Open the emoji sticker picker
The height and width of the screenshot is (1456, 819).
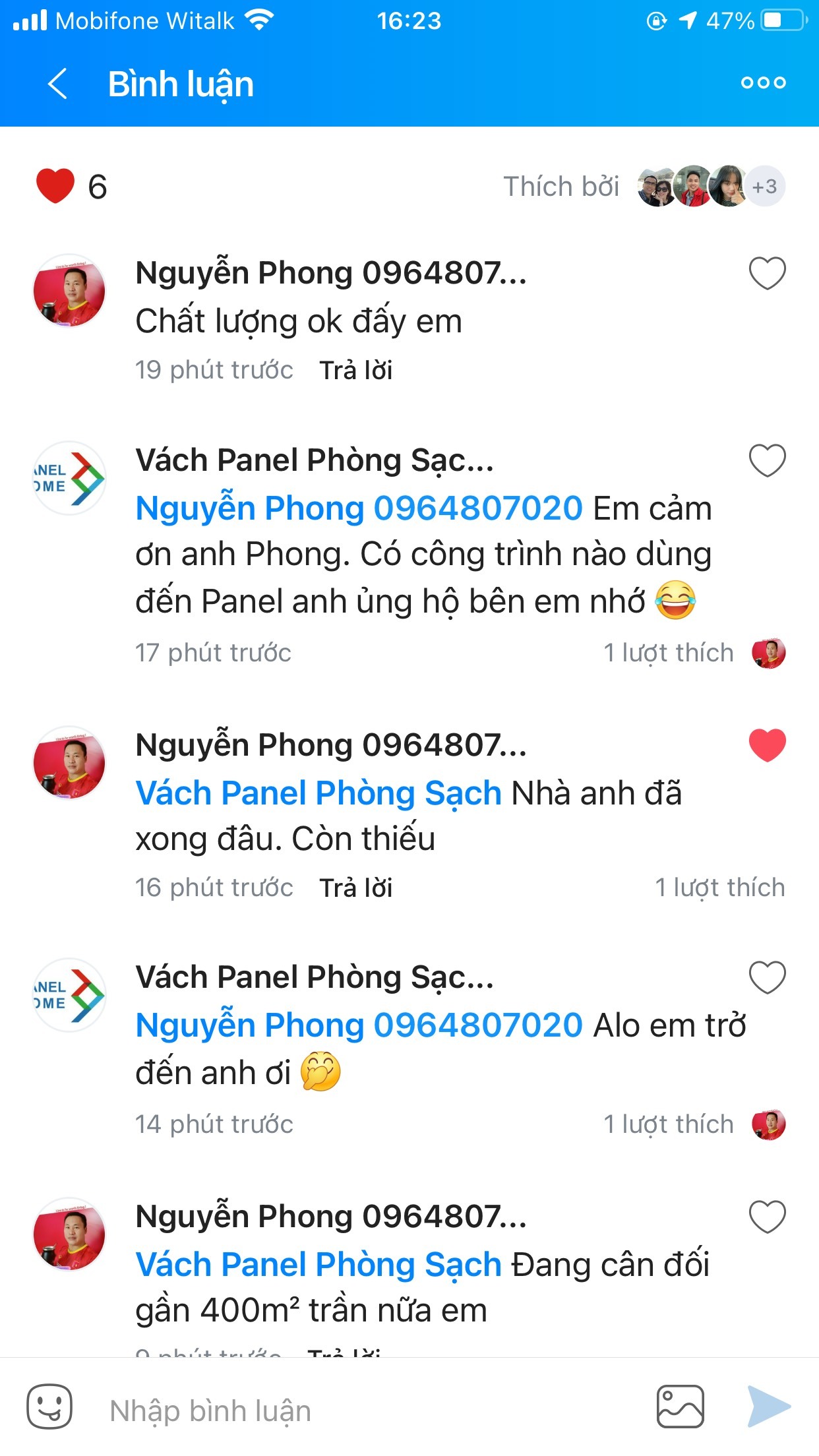click(x=49, y=1407)
